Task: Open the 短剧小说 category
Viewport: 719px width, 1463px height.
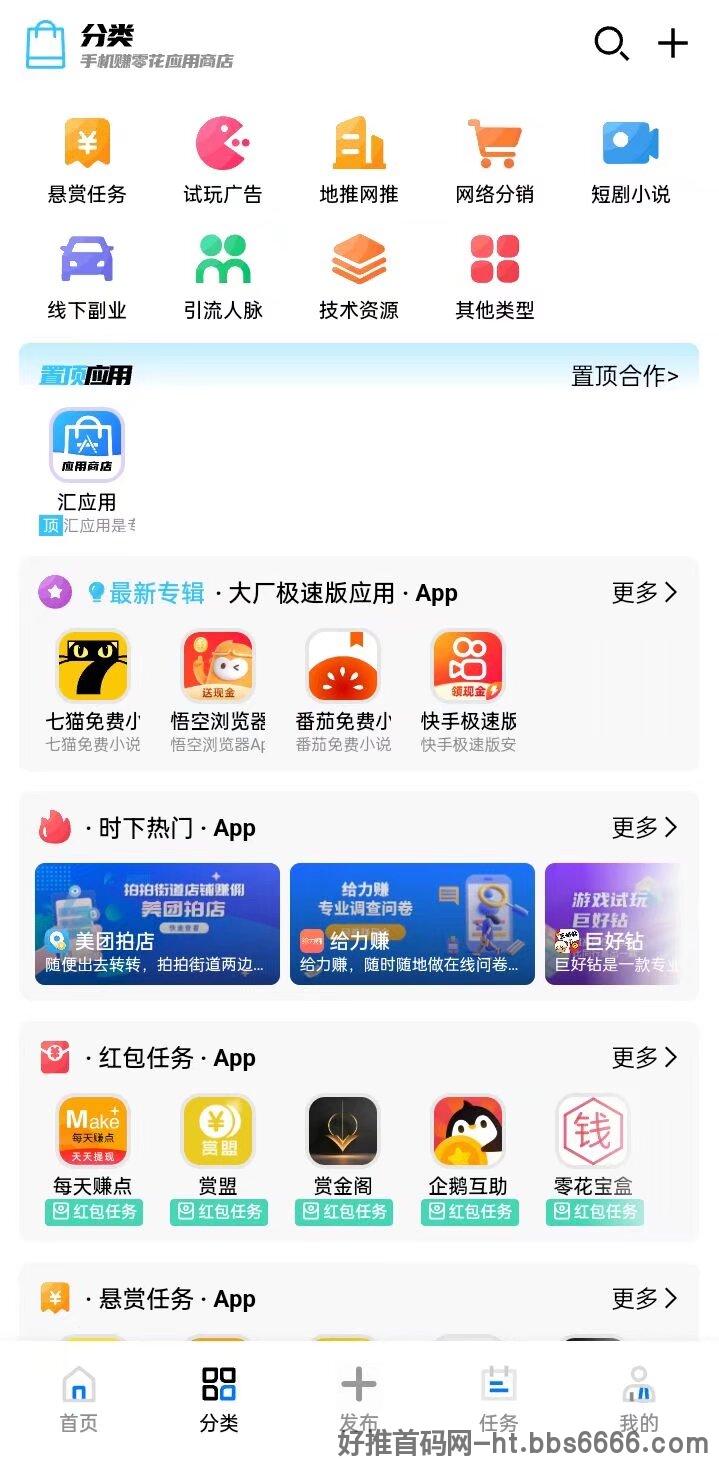Action: (x=630, y=161)
